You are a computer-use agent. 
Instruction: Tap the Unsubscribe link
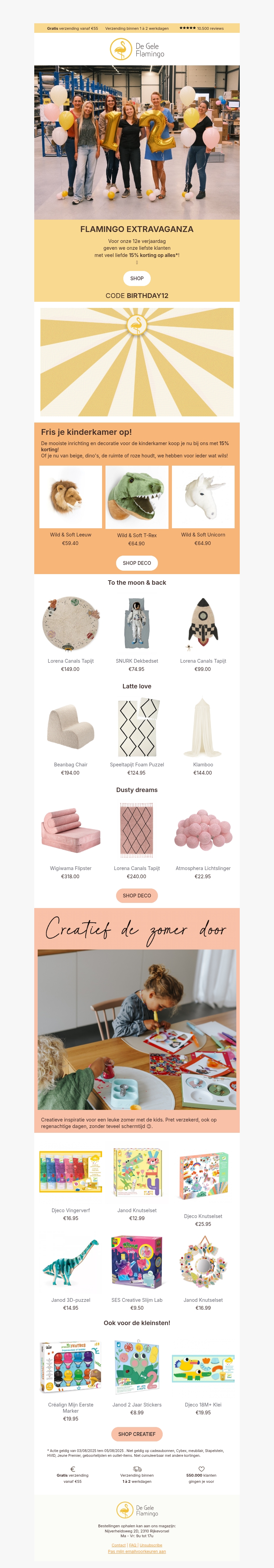[151, 1545]
